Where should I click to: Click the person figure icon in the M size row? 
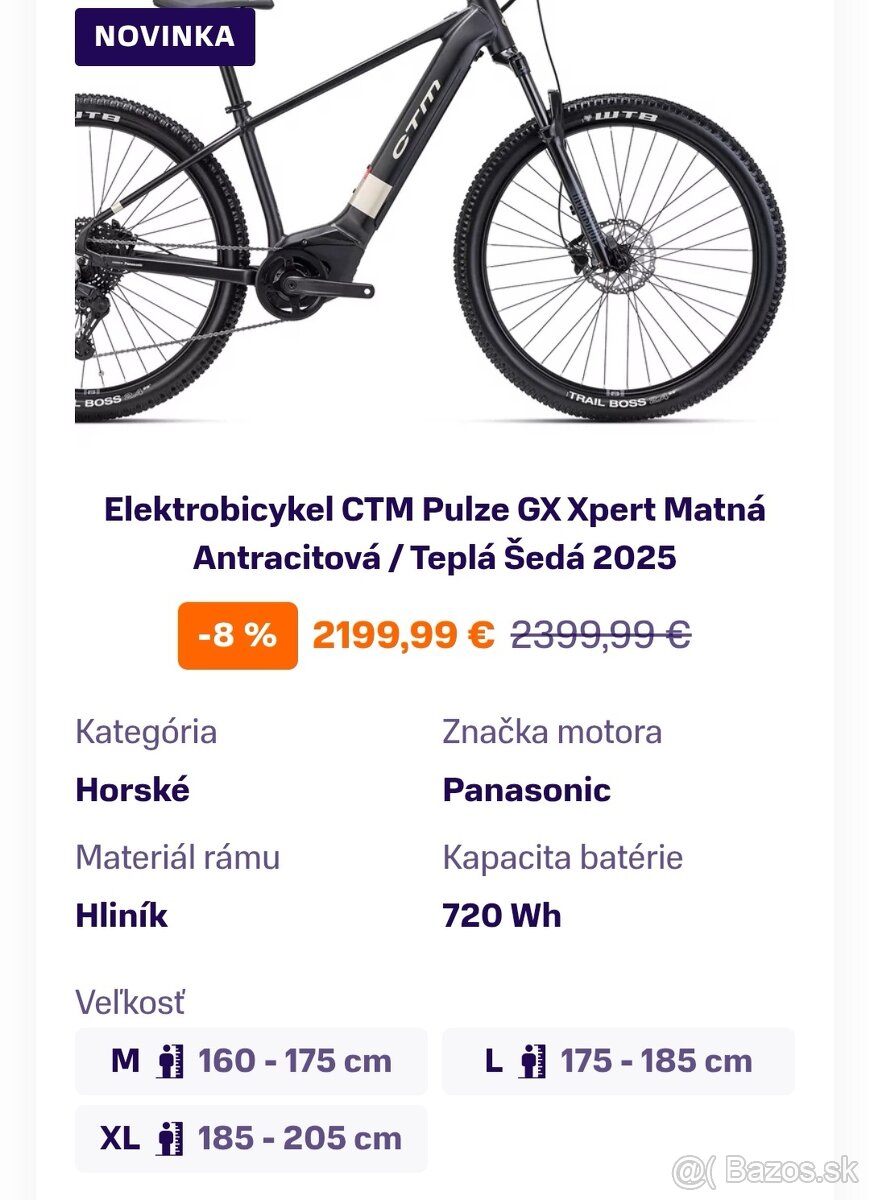tap(165, 1060)
